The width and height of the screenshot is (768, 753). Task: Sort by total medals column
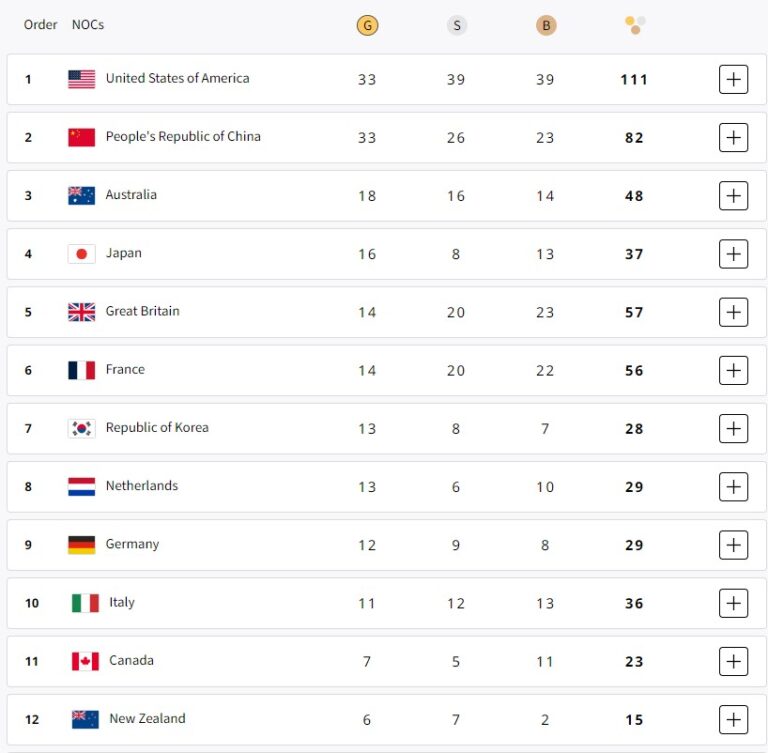pos(635,25)
